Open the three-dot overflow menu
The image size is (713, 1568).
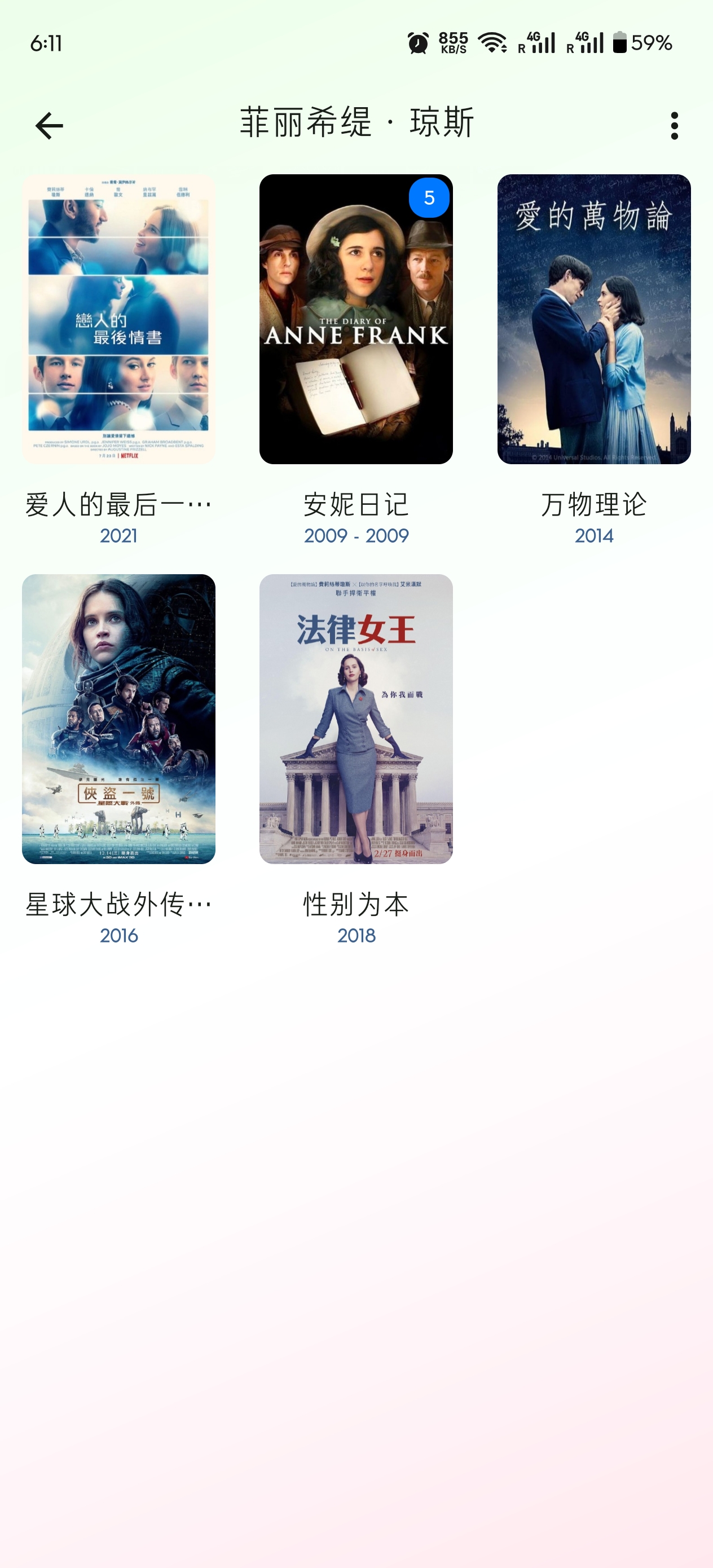coord(674,125)
